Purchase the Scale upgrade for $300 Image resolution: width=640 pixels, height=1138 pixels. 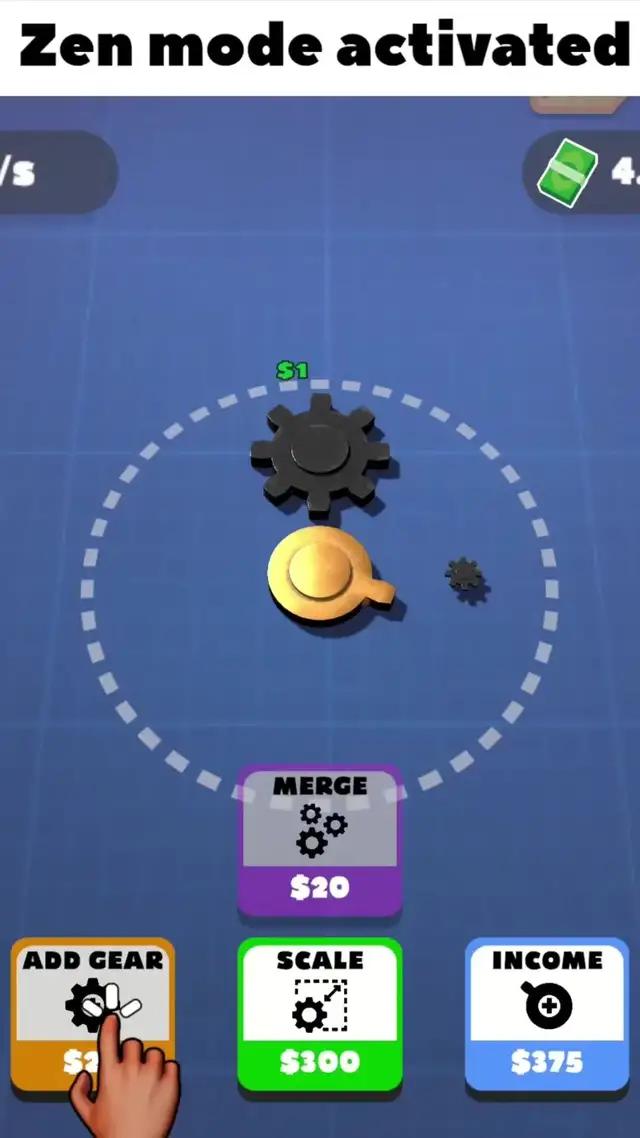(x=320, y=1014)
